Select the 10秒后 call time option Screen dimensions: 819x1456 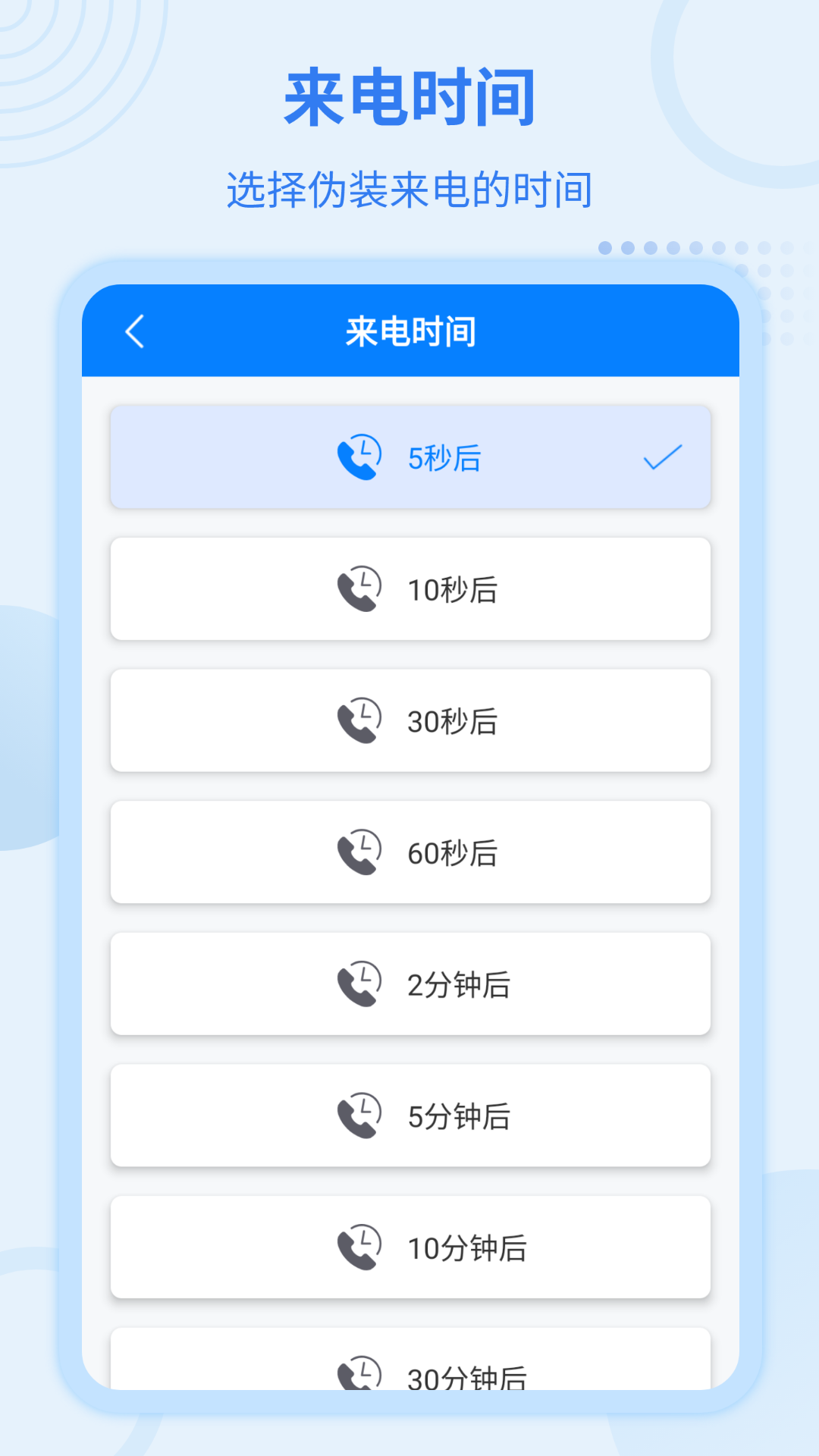click(409, 588)
